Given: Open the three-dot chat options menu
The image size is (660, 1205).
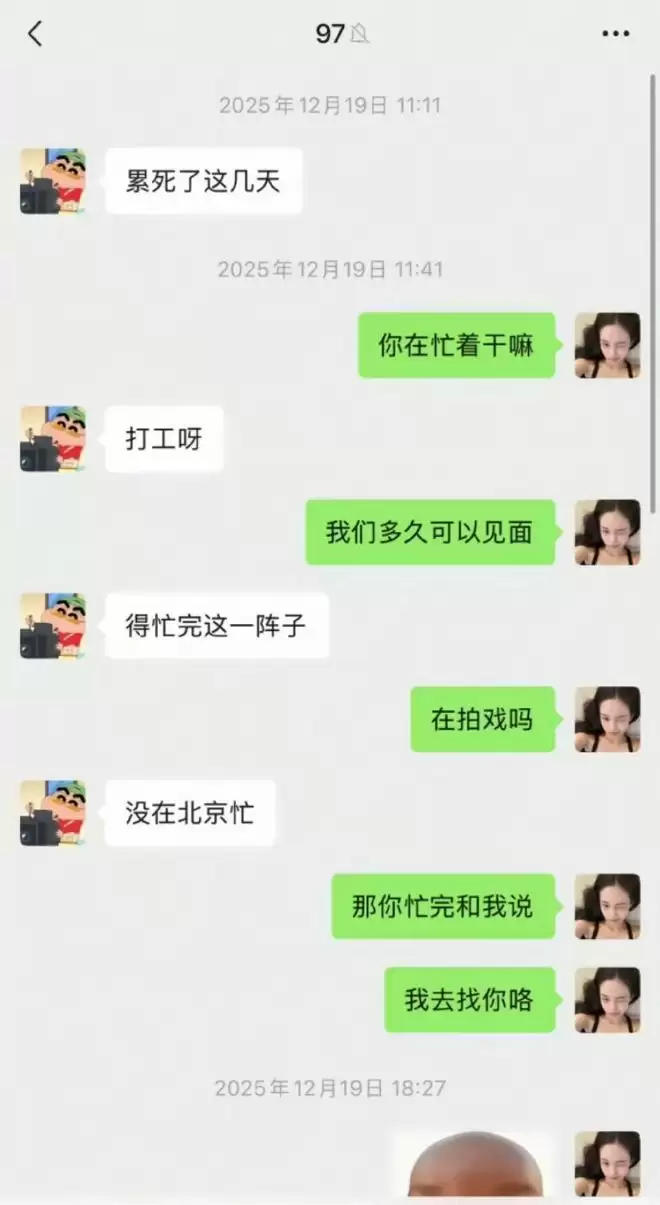Looking at the screenshot, I should pyautogui.click(x=615, y=34).
